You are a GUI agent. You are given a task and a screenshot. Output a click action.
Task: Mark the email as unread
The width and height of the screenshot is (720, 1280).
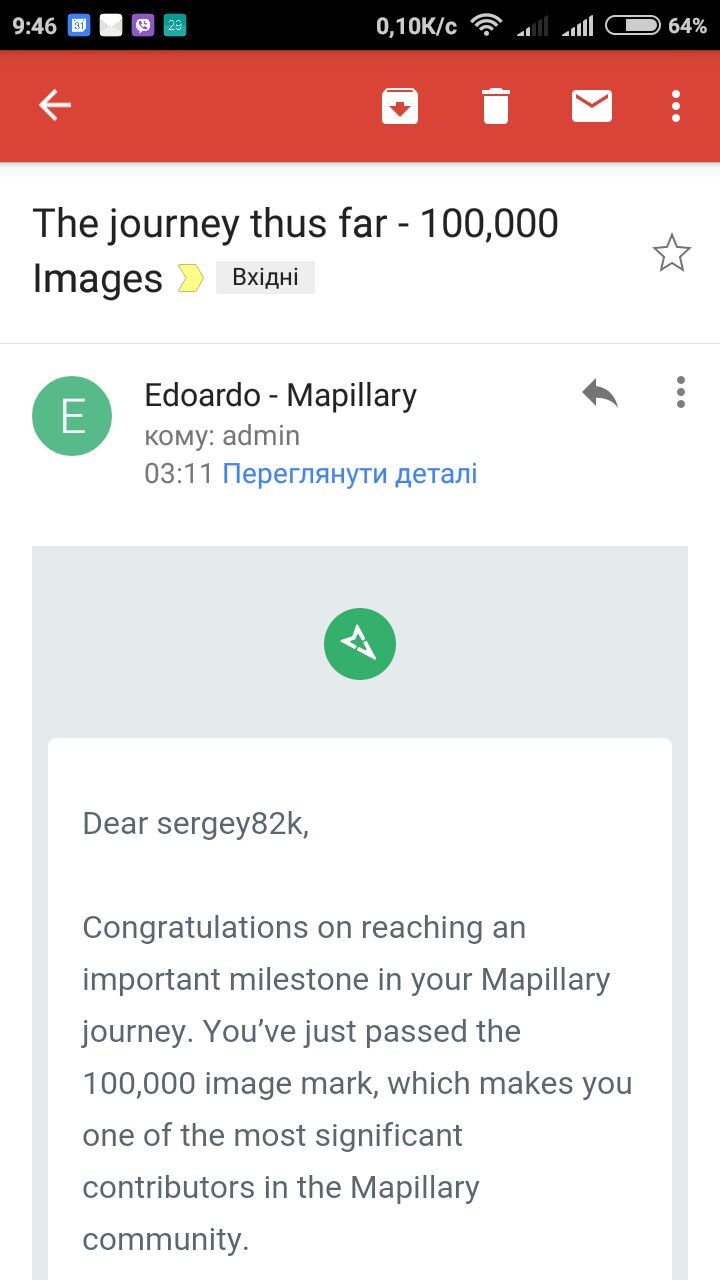click(592, 105)
